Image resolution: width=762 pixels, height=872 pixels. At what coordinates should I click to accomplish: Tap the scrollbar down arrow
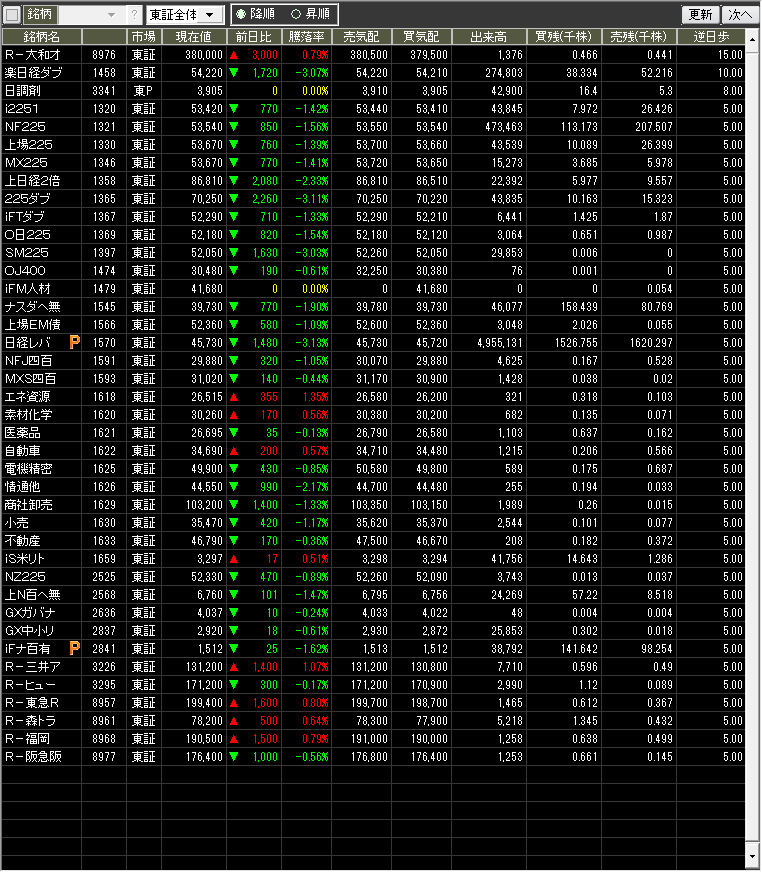tap(754, 857)
